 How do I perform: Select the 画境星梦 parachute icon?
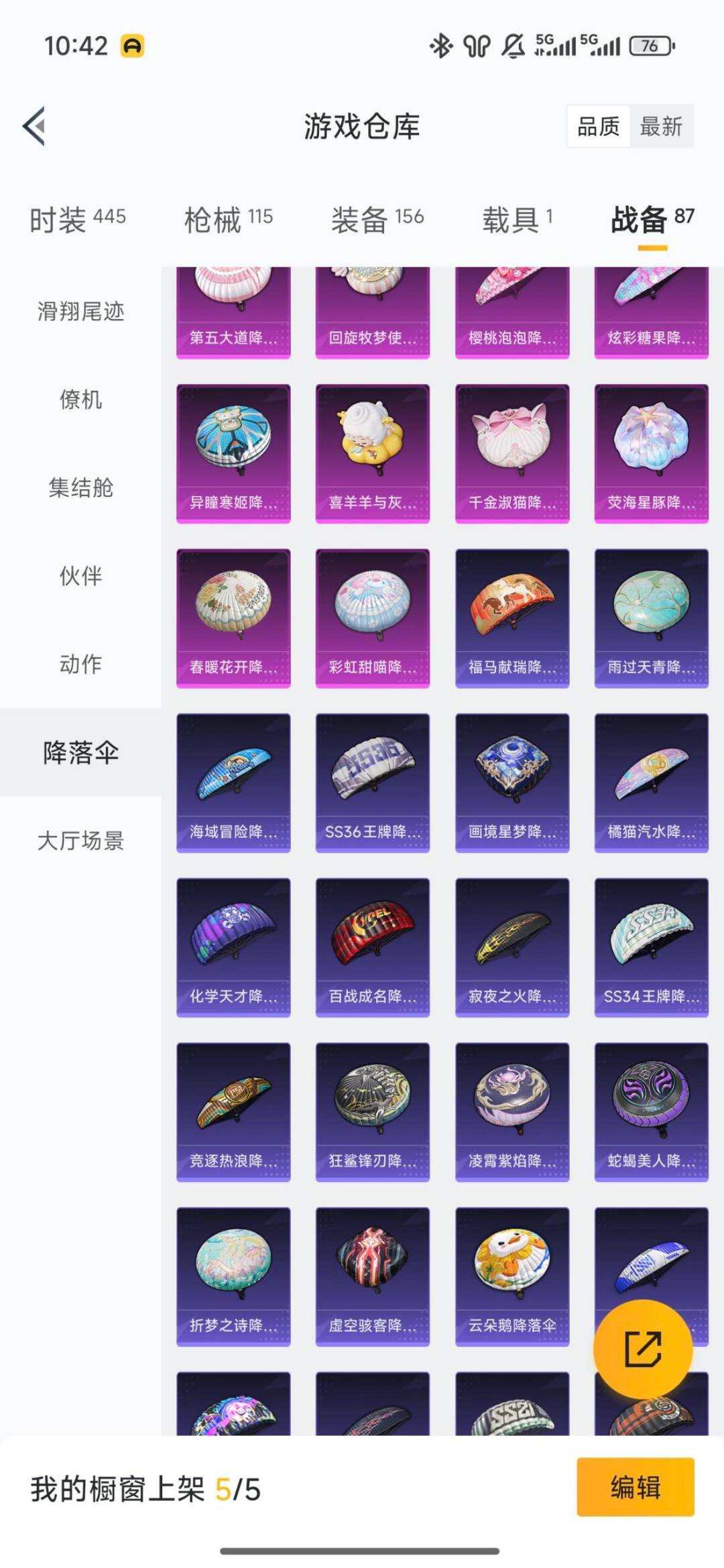coord(511,778)
